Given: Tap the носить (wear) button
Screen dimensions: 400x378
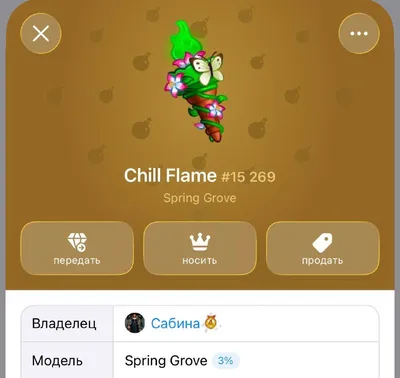Looking at the screenshot, I should (x=200, y=248).
